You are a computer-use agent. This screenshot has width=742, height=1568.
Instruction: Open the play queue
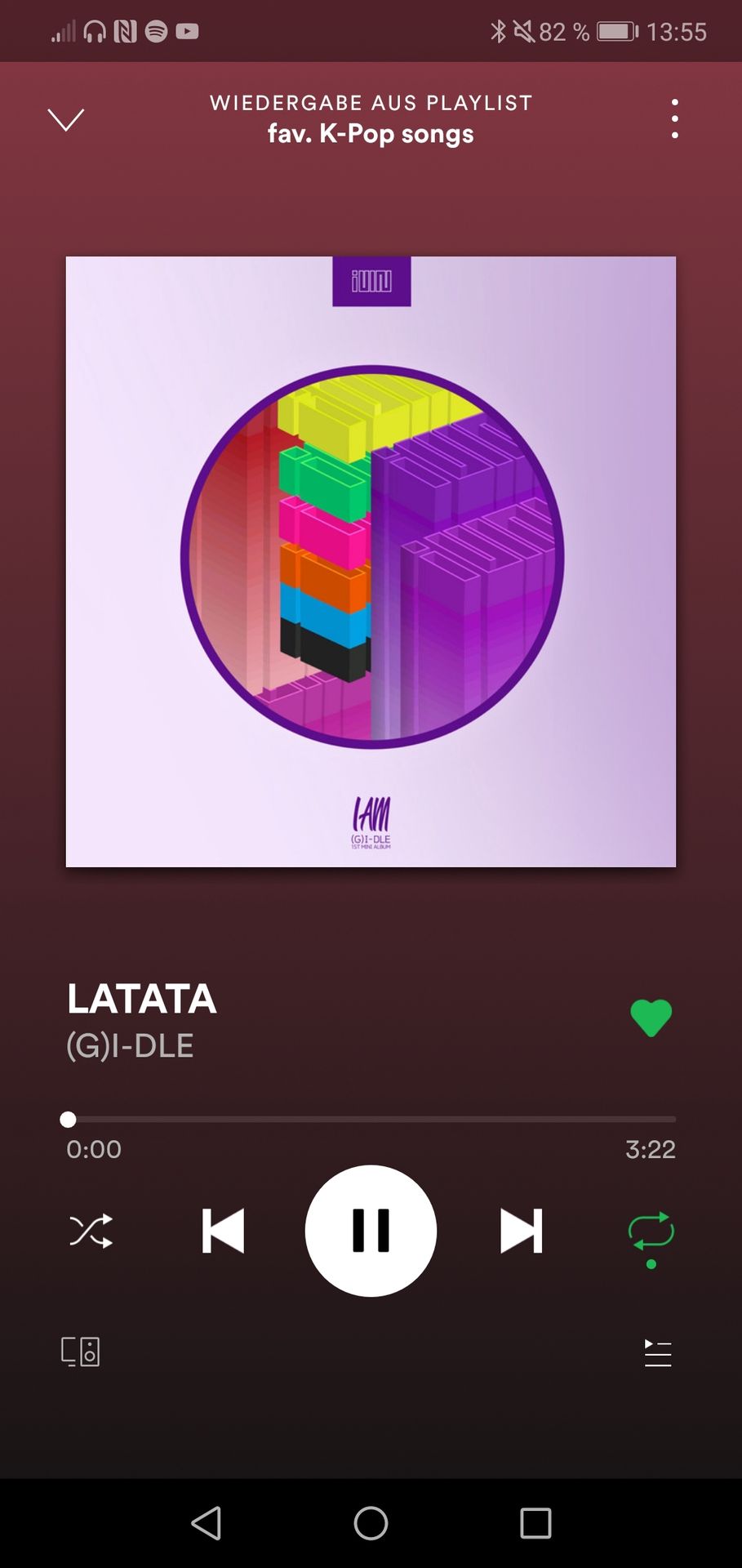tap(657, 1353)
